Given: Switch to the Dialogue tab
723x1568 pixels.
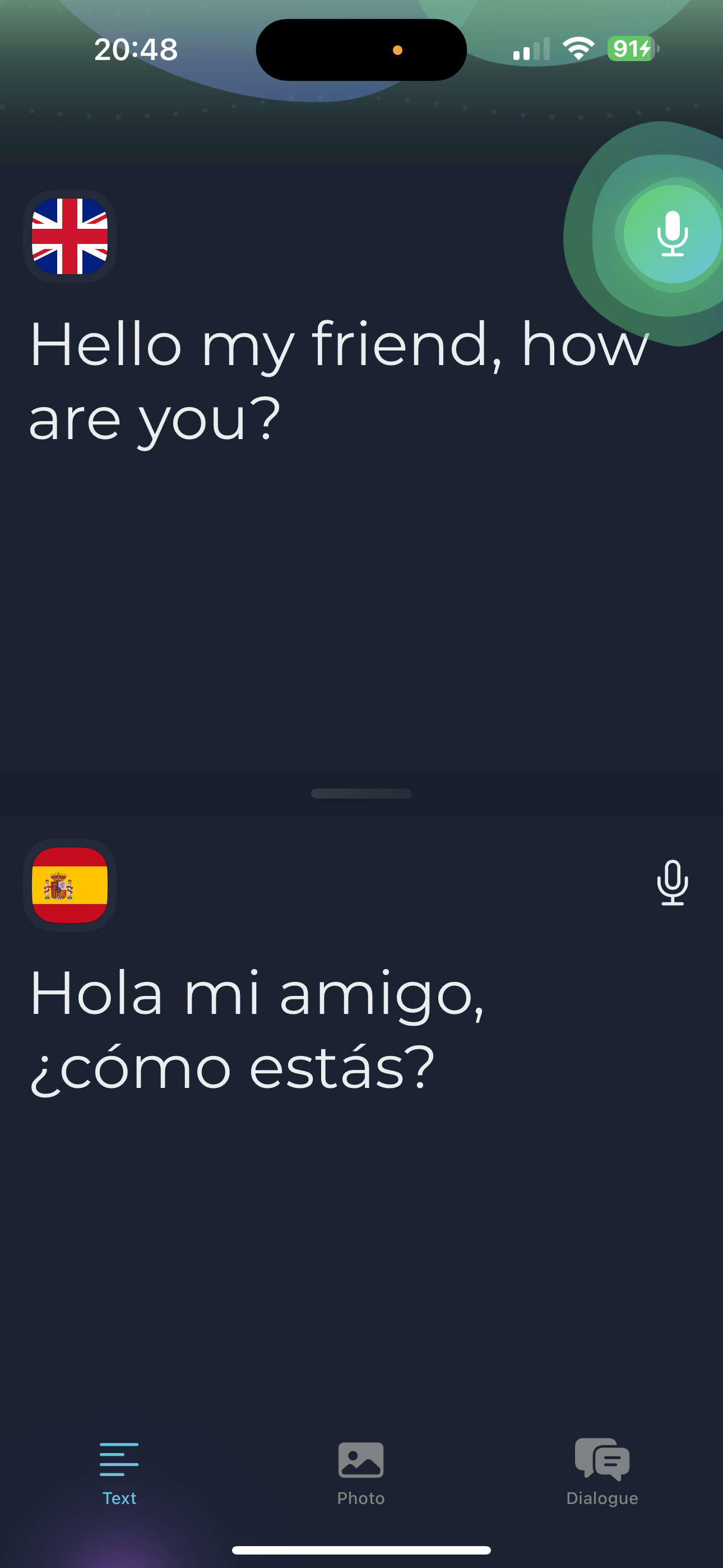Looking at the screenshot, I should [x=602, y=1473].
